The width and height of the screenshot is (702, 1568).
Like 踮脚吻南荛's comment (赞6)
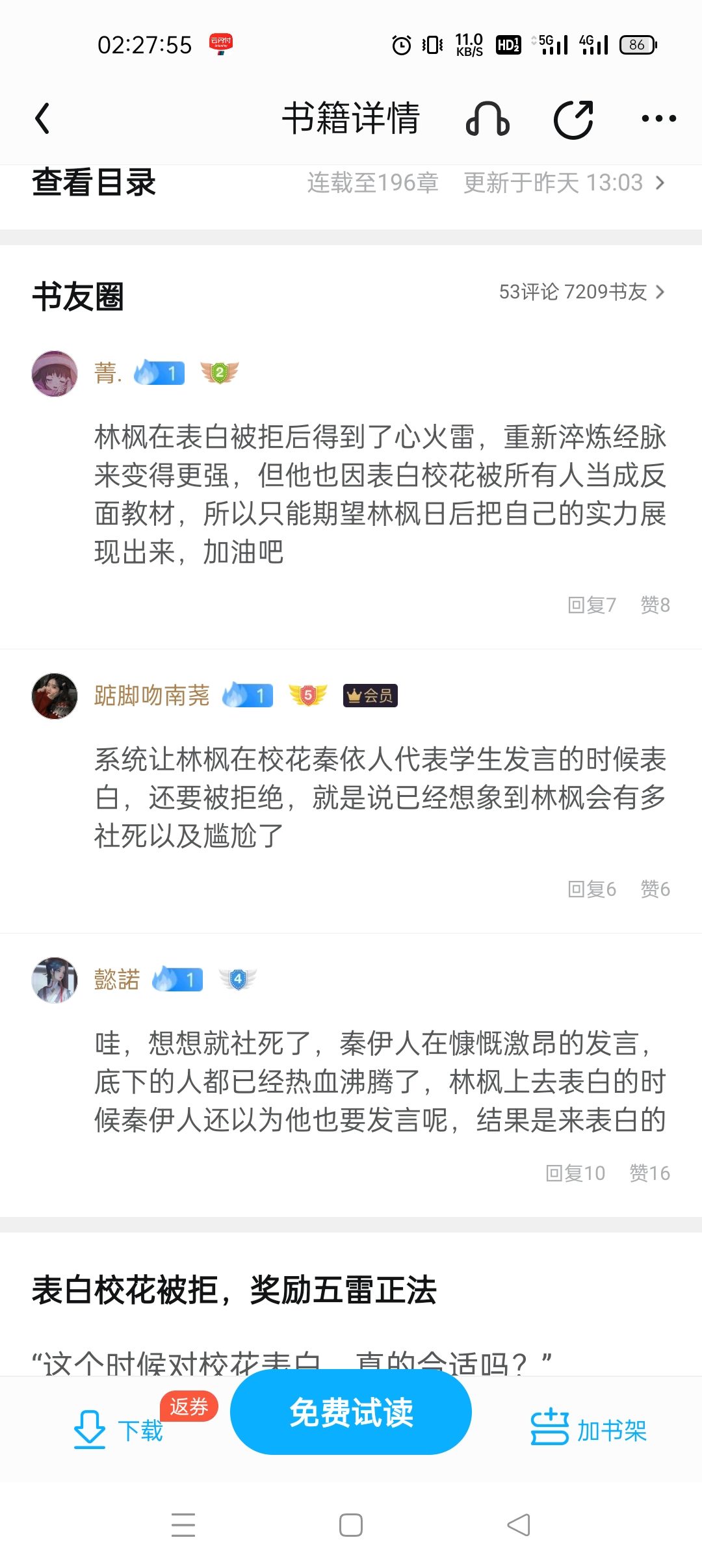[655, 889]
